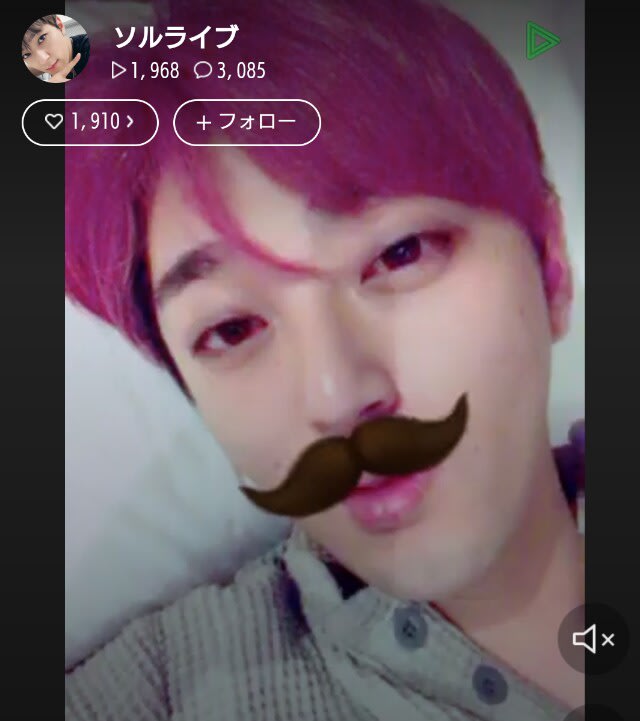Image resolution: width=640 pixels, height=721 pixels.
Task: Tap the green LINE LIVE play icon
Action: click(542, 41)
